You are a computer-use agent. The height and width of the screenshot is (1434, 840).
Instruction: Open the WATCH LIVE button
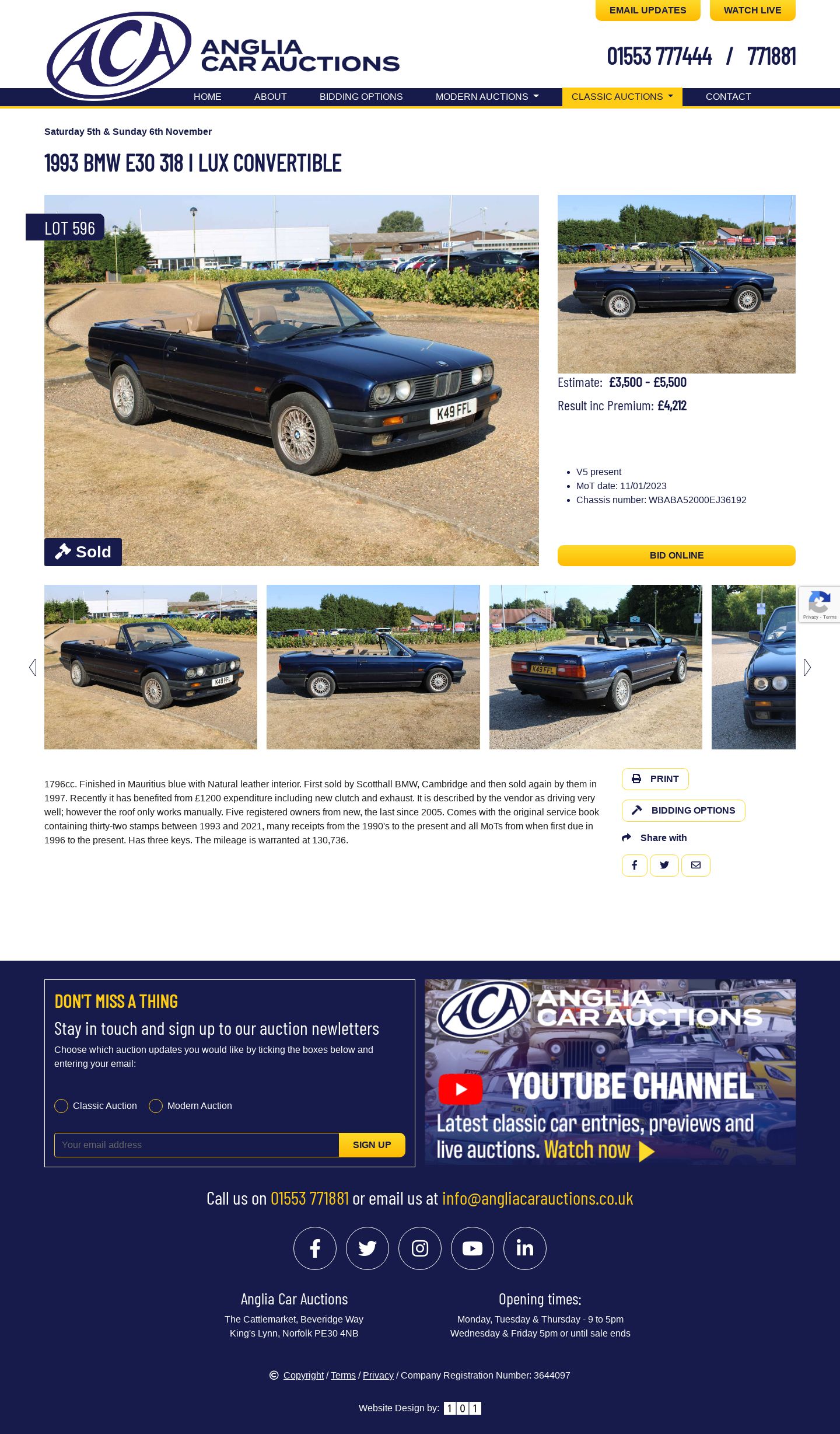pyautogui.click(x=752, y=10)
